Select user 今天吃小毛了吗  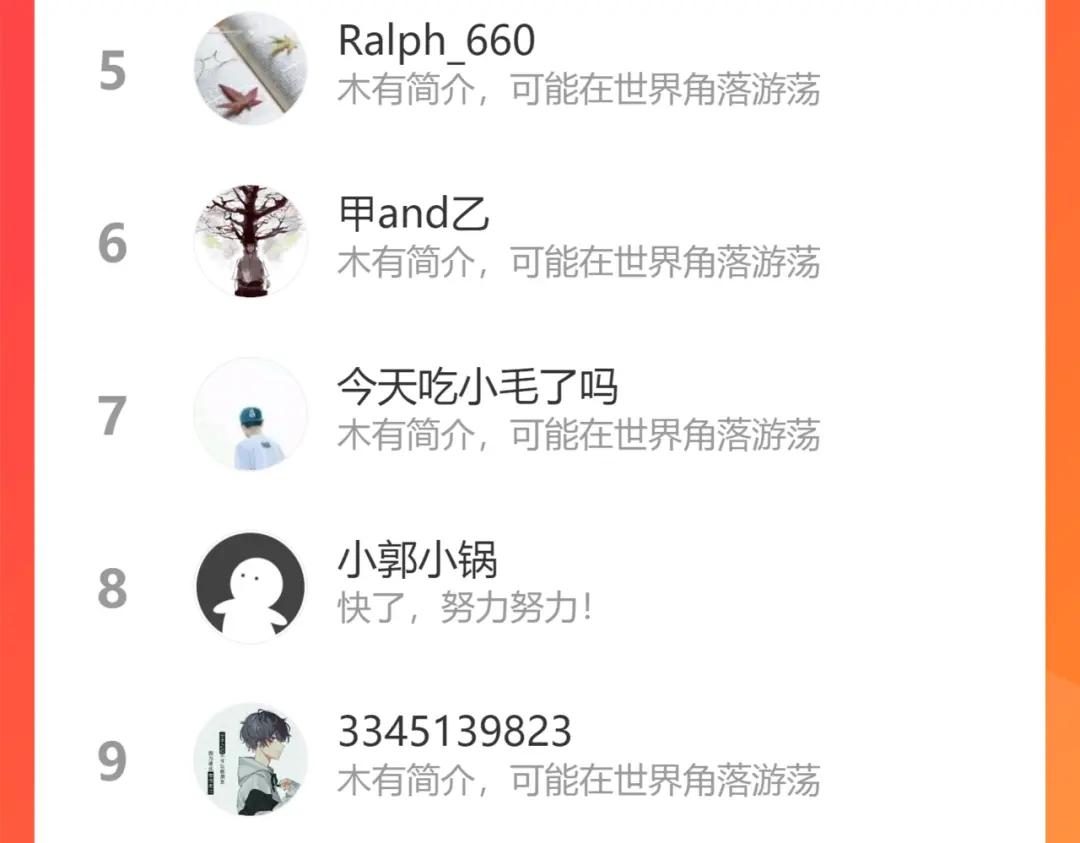pos(478,387)
